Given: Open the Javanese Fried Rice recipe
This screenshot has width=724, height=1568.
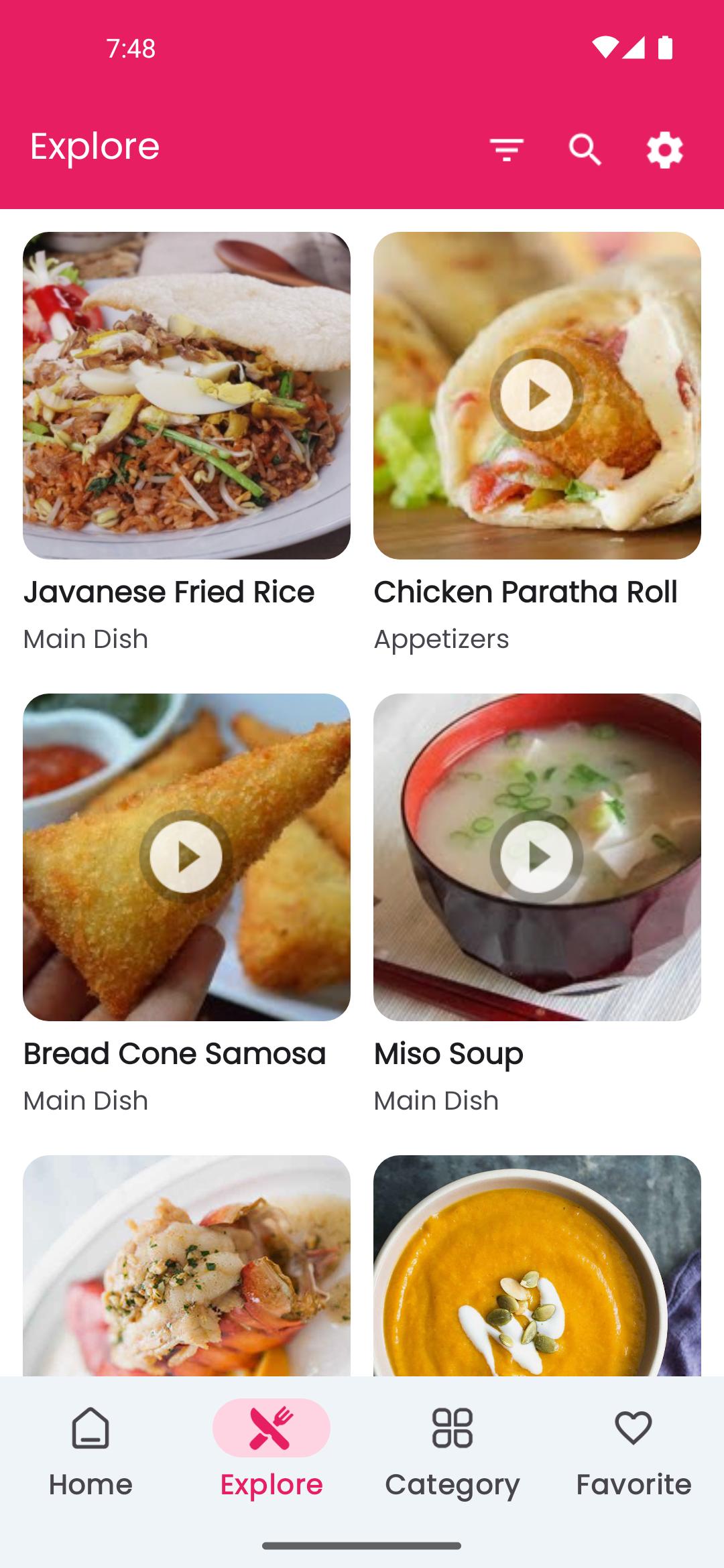Looking at the screenshot, I should click(x=169, y=591).
